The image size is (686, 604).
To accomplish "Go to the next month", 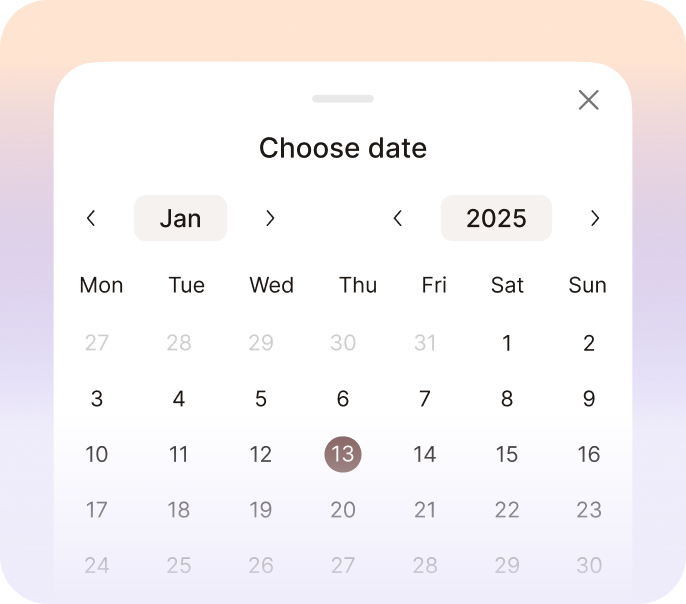I will pos(269,218).
